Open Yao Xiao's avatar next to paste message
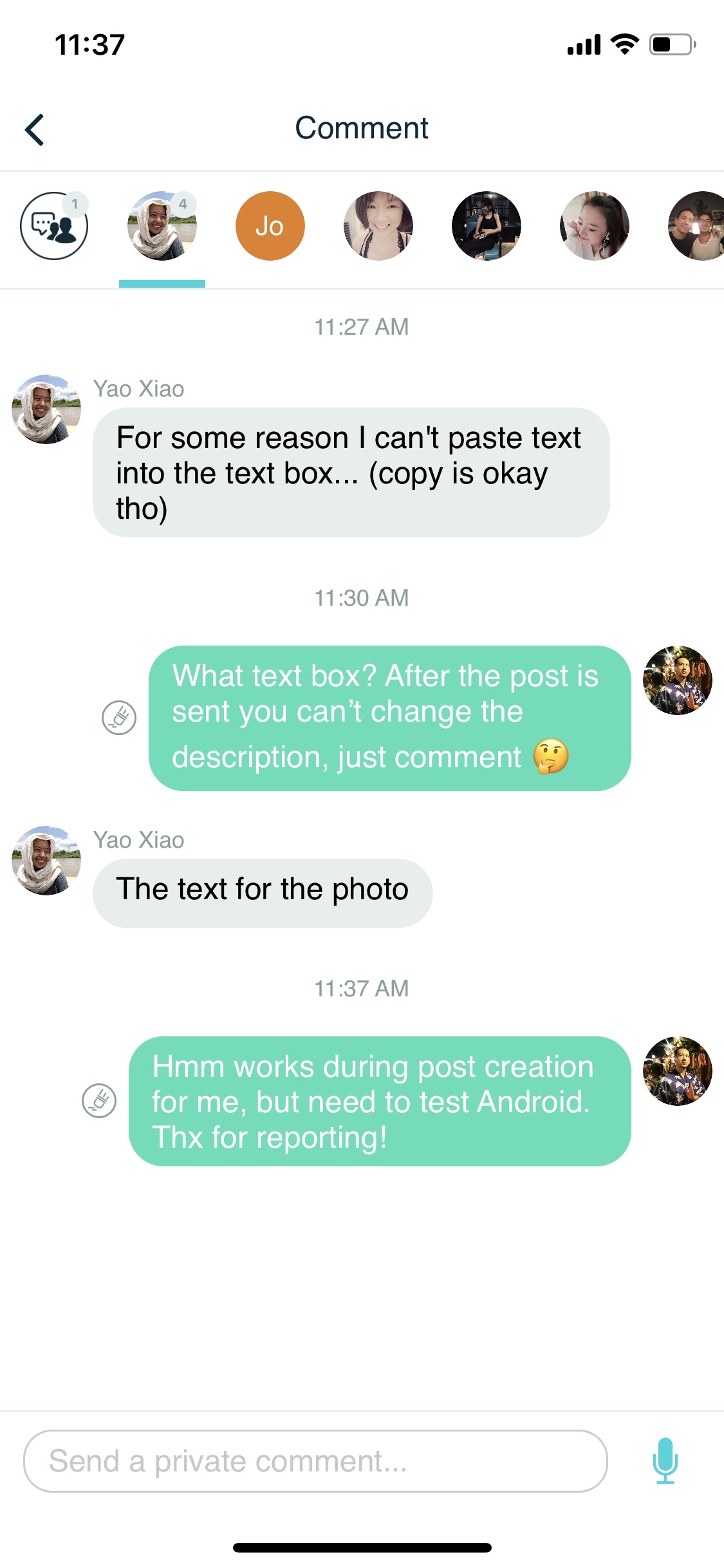Image resolution: width=724 pixels, height=1568 pixels. pos(46,409)
